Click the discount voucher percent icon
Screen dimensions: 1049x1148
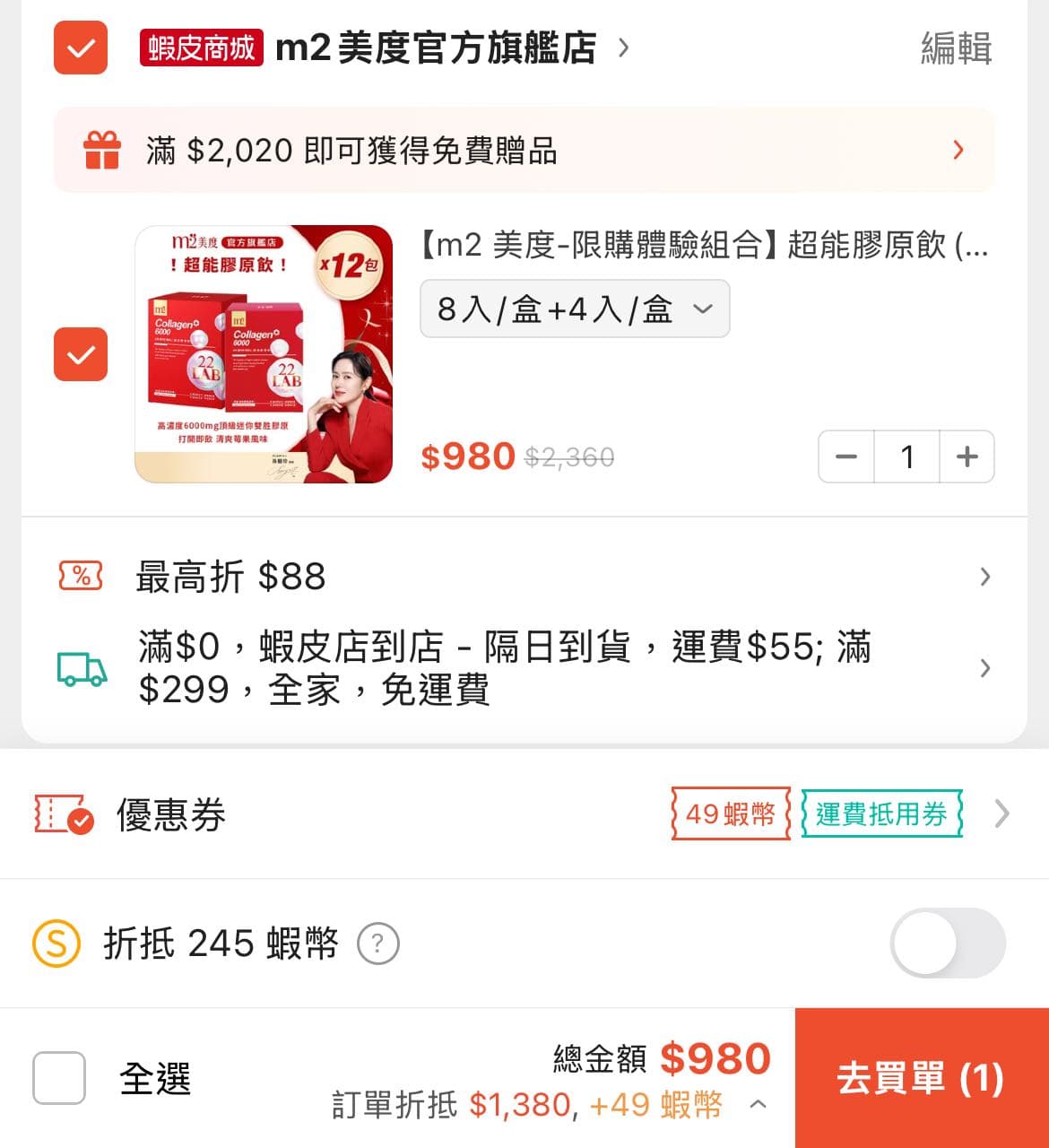click(x=79, y=577)
